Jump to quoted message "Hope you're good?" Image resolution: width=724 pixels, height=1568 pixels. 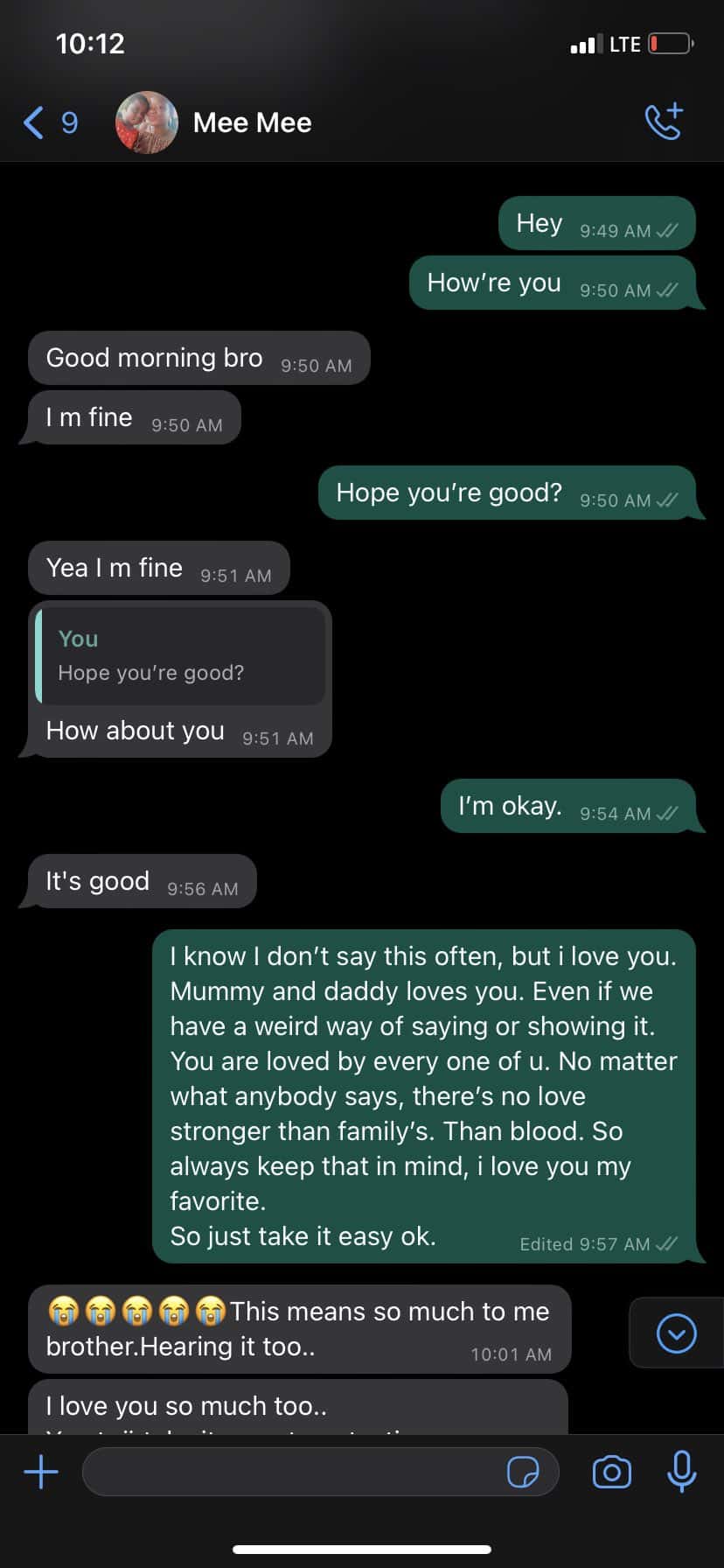180,655
